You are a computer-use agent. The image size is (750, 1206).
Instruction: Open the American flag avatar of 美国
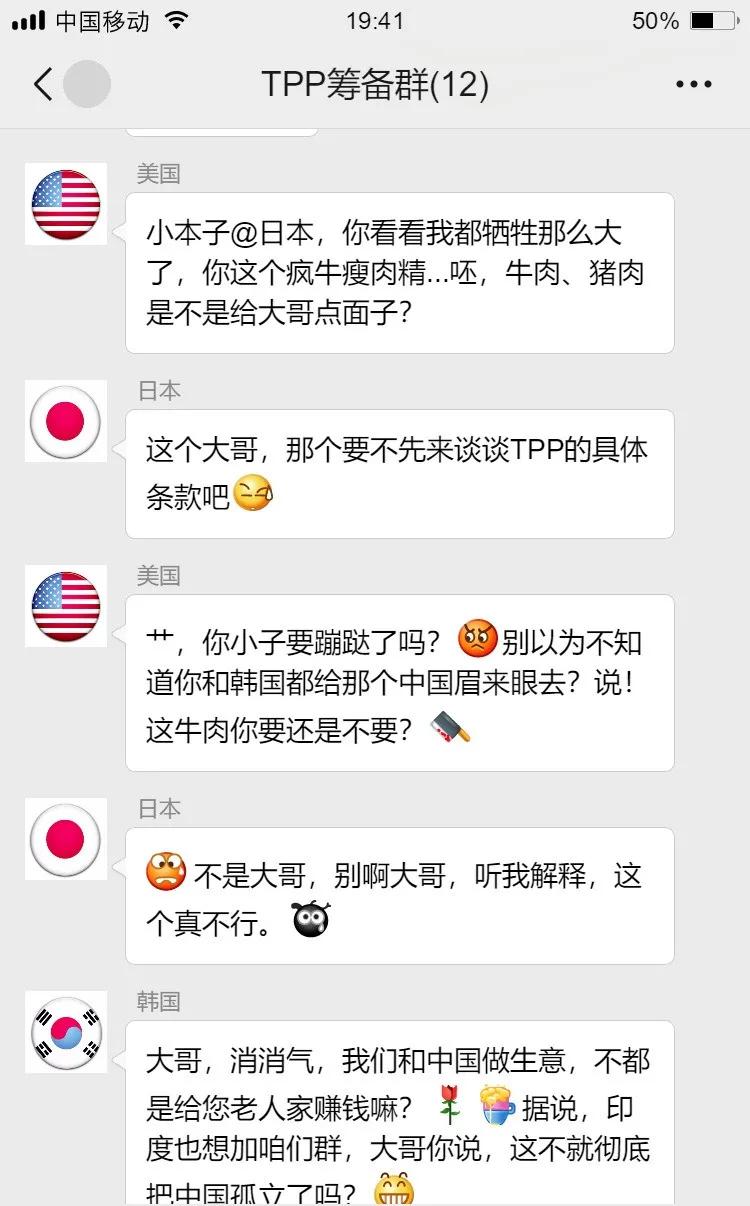pos(65,205)
